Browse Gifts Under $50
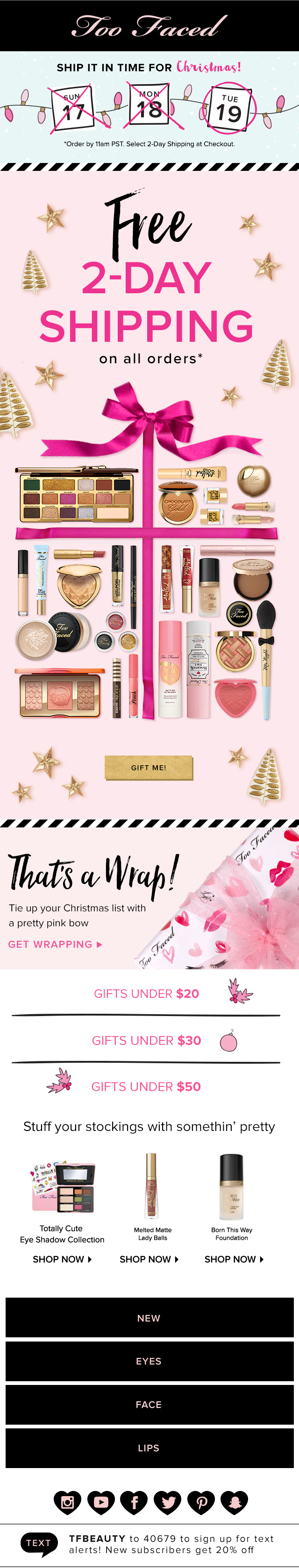The height and width of the screenshot is (1568, 299). [x=146, y=1087]
